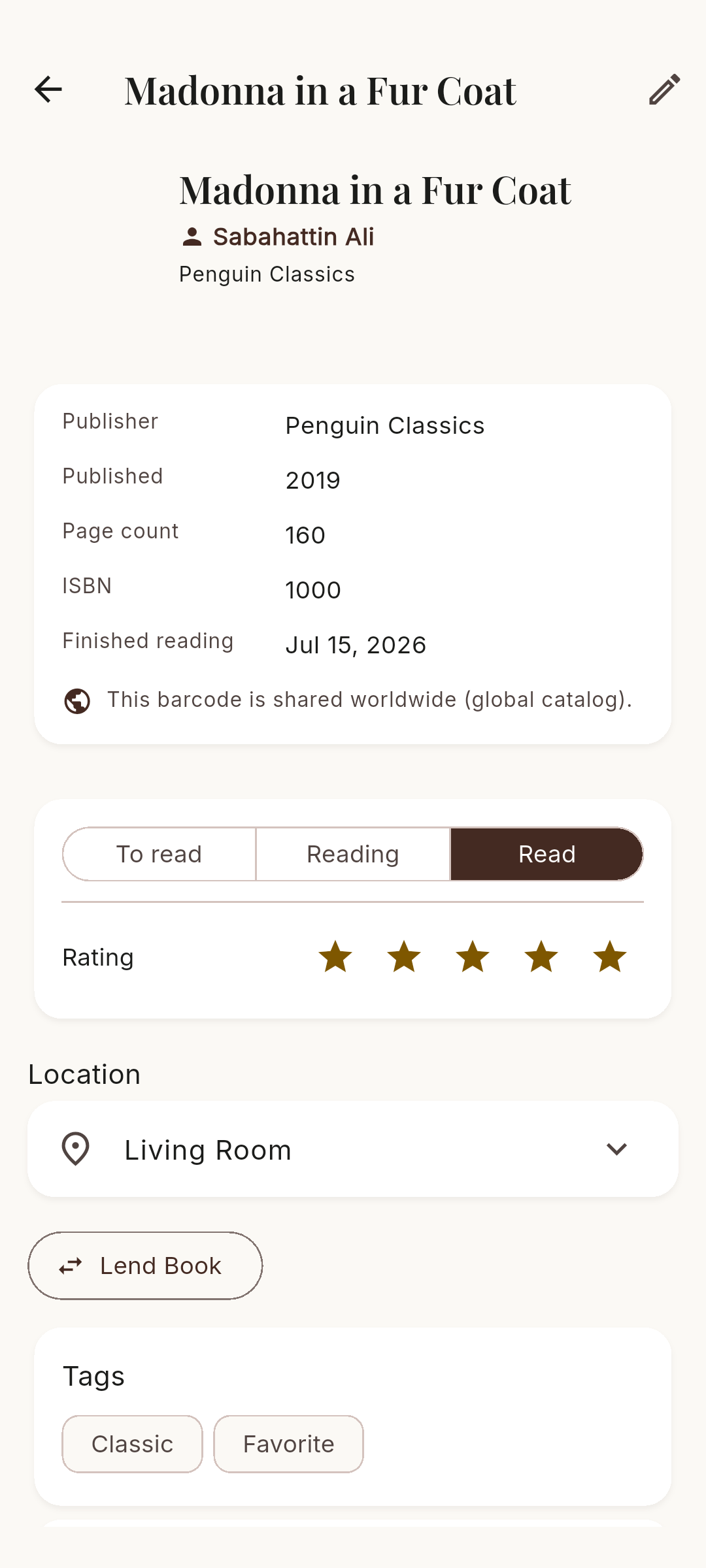This screenshot has width=706, height=1568.
Task: Select the Classic tag chip
Action: [133, 1444]
